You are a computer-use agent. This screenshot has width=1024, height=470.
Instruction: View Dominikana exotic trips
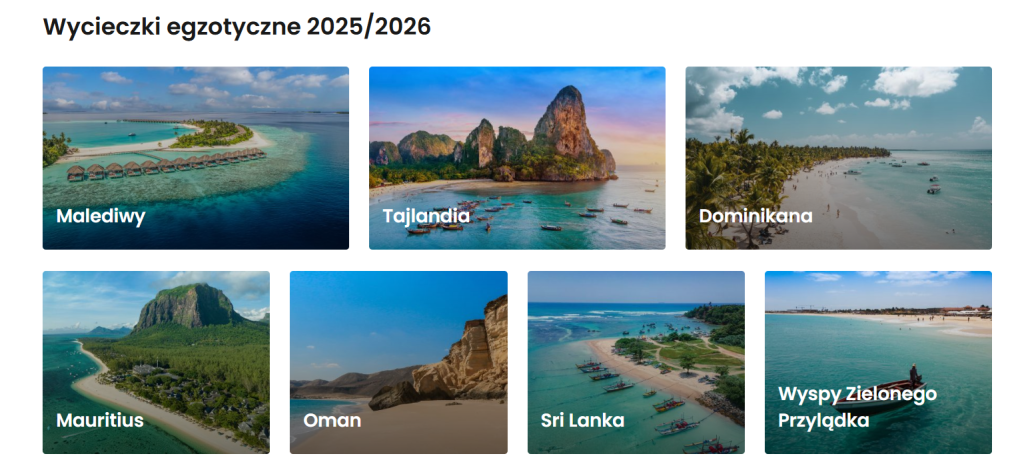838,158
